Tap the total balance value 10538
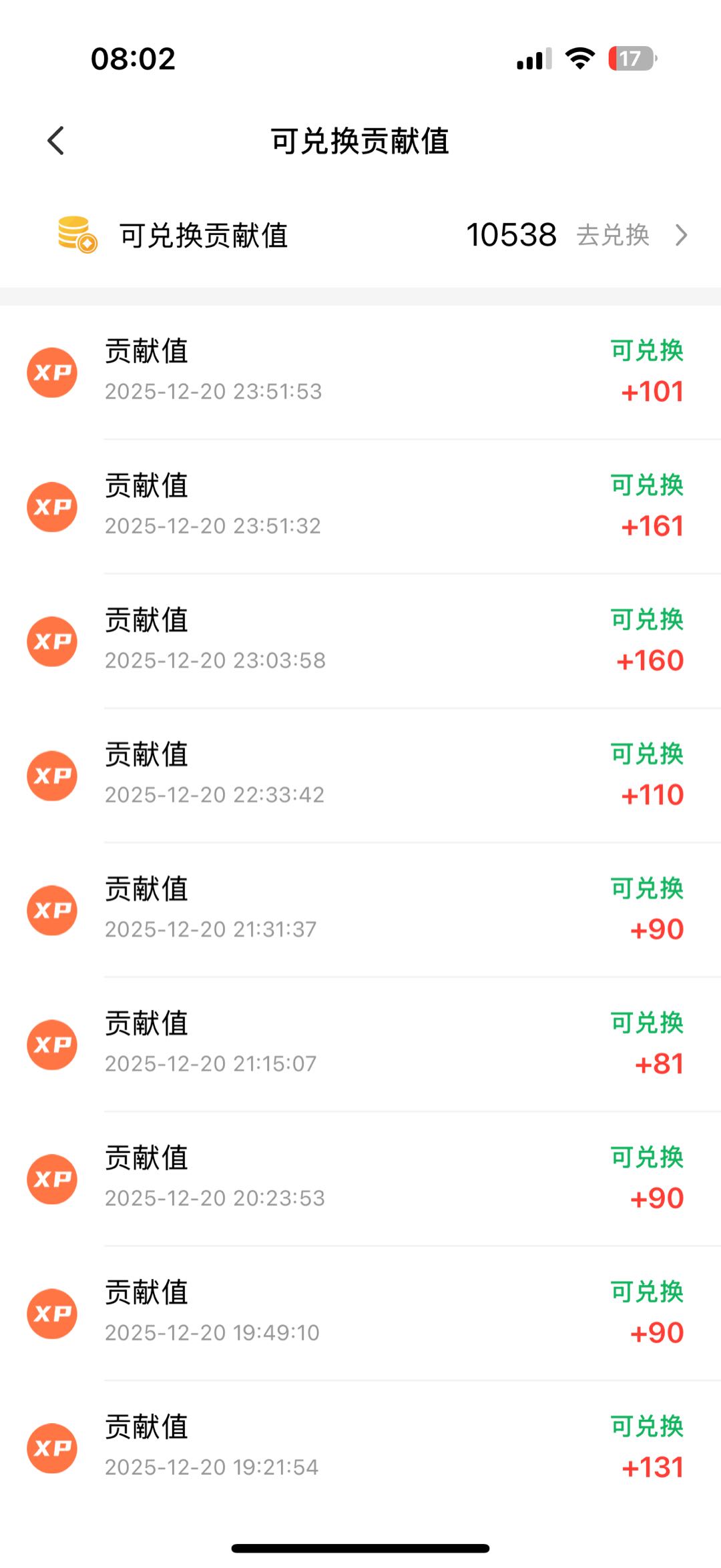Image resolution: width=721 pixels, height=1568 pixels. tap(511, 234)
